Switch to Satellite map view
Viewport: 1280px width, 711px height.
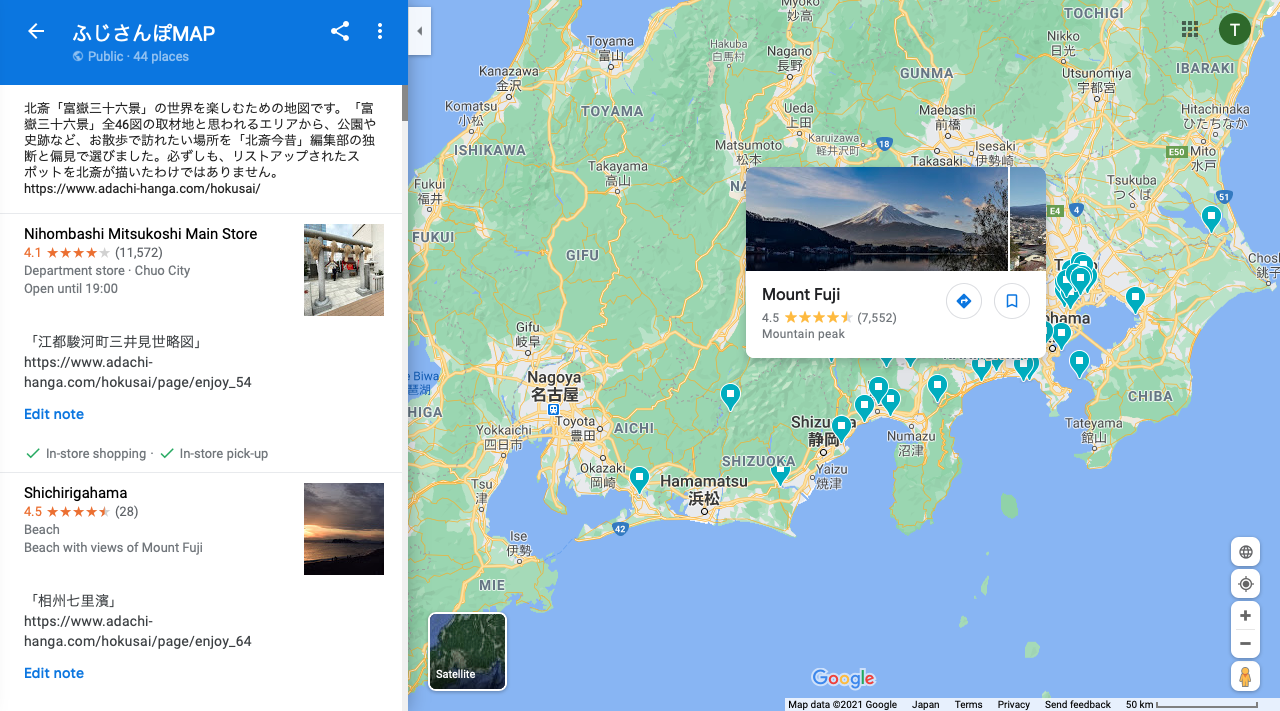pyautogui.click(x=468, y=651)
